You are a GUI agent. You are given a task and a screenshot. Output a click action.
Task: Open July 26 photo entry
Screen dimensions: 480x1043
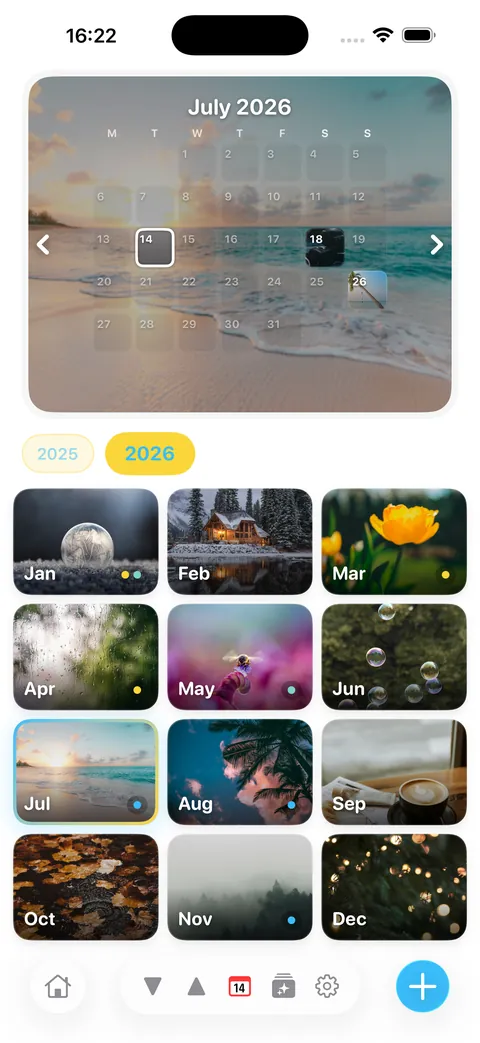coord(367,289)
